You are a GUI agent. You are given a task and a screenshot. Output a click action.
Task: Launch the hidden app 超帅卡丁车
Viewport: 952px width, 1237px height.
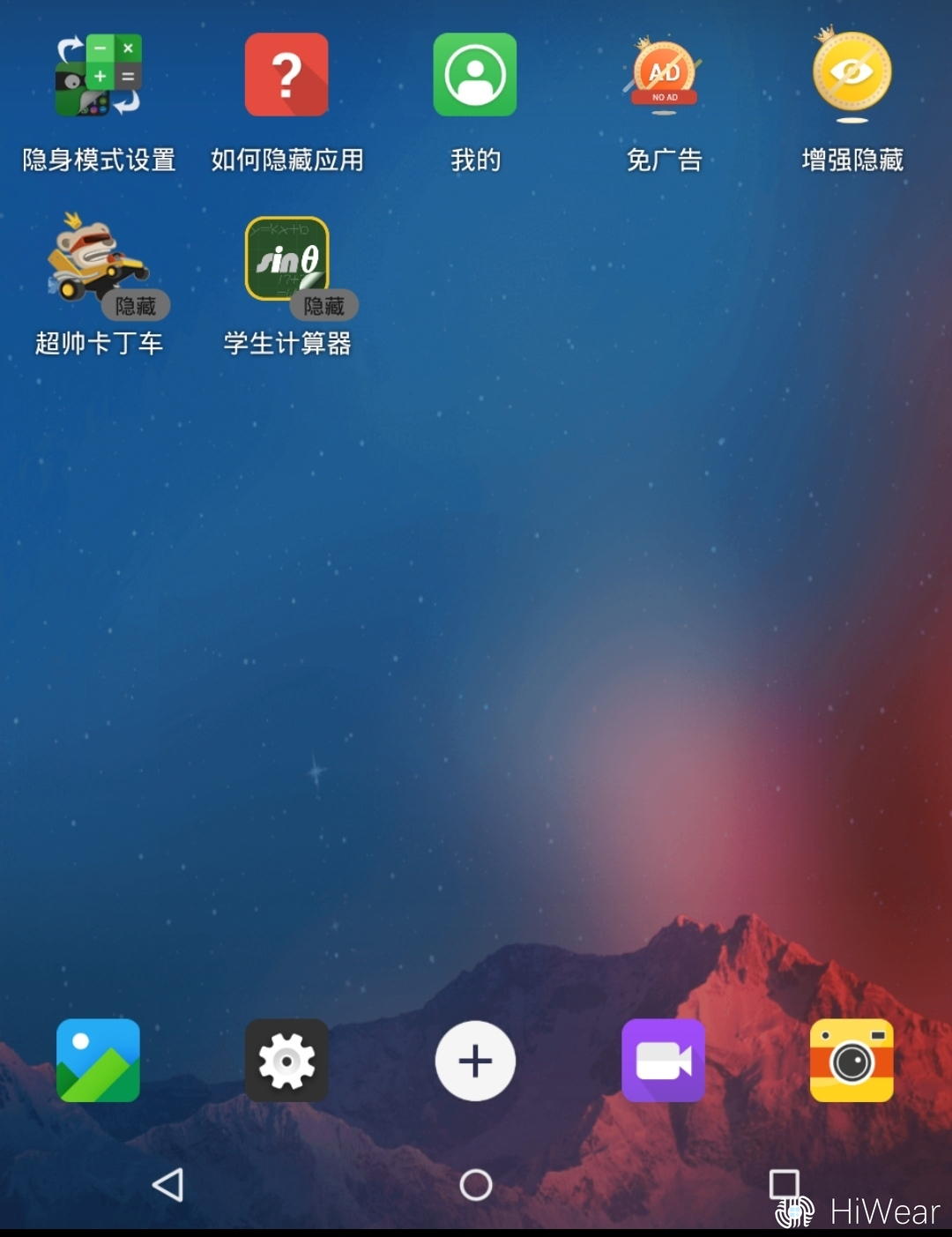point(99,261)
